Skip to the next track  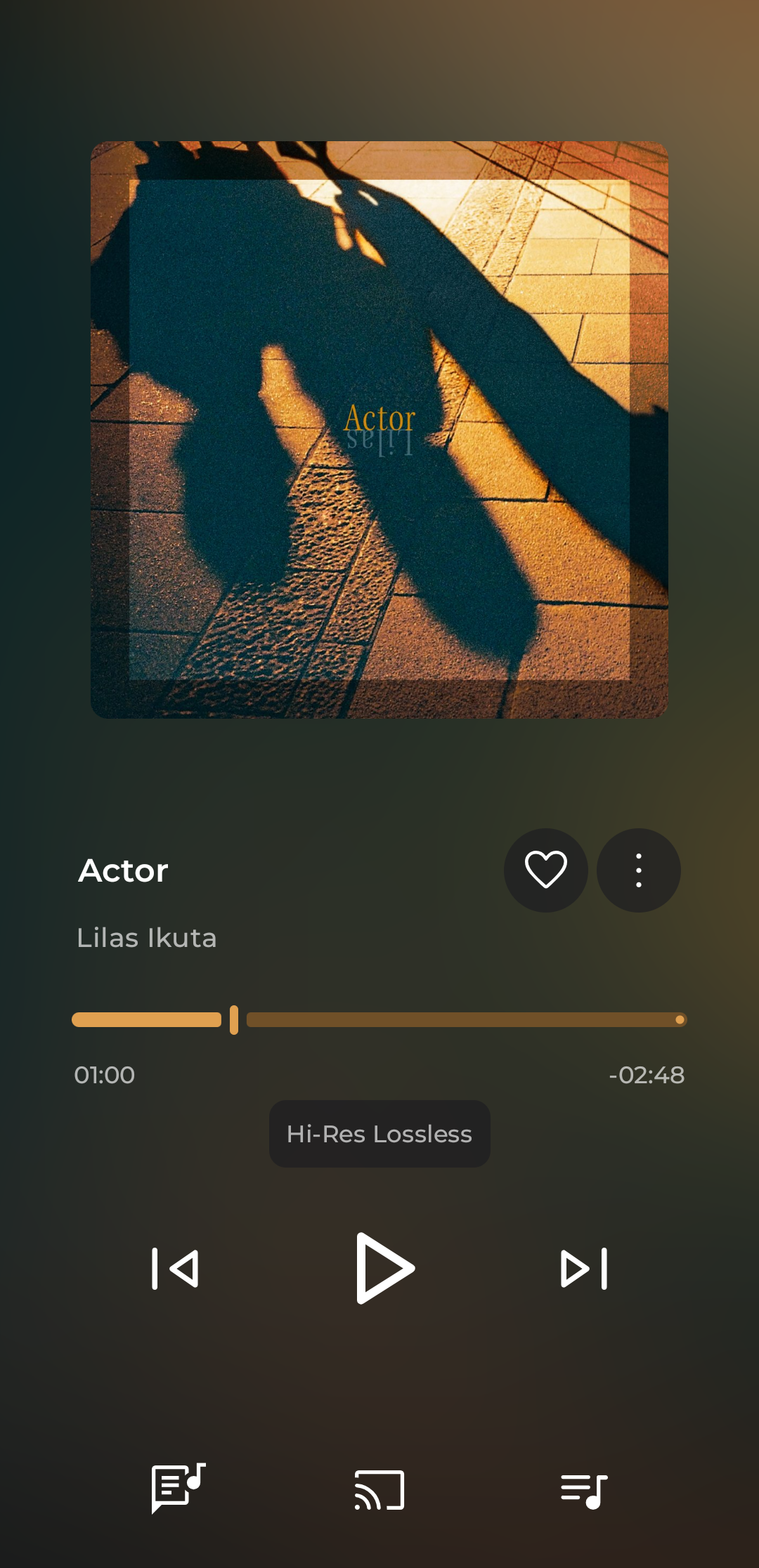pyautogui.click(x=584, y=1269)
